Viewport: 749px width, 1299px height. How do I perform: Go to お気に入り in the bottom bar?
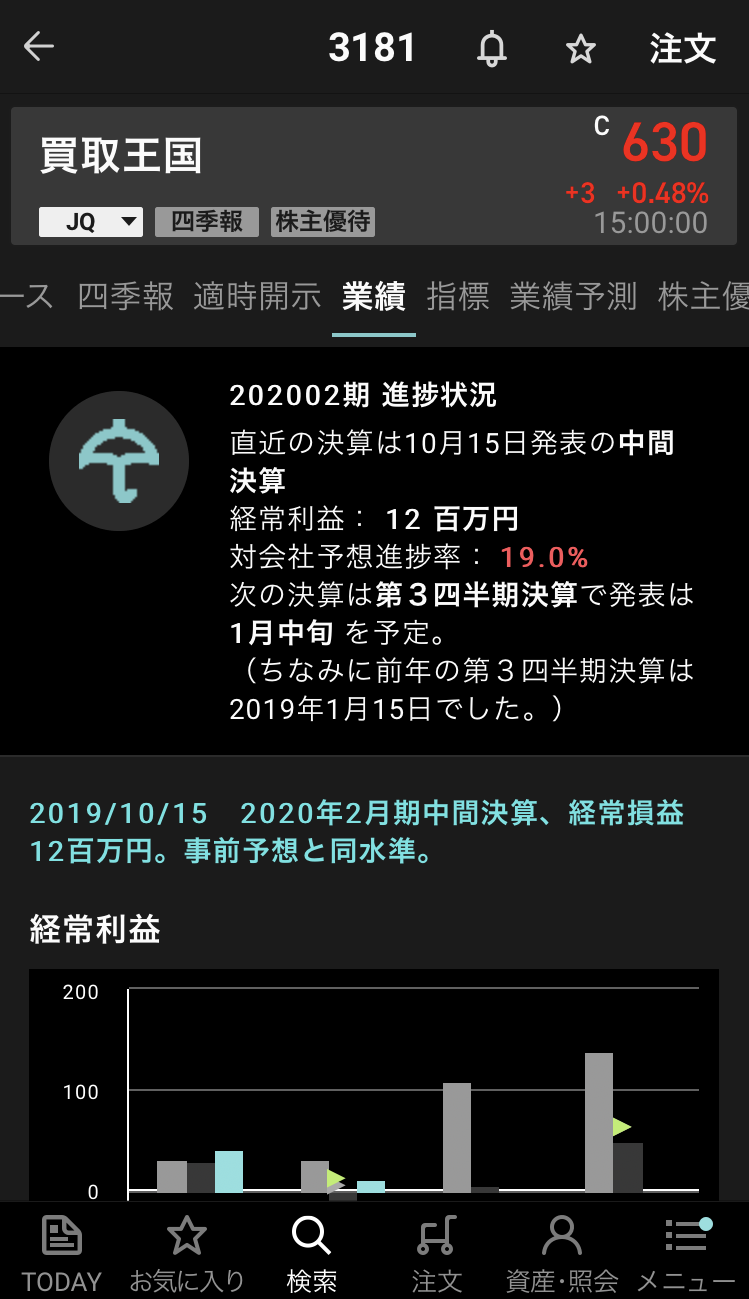pos(187,1253)
